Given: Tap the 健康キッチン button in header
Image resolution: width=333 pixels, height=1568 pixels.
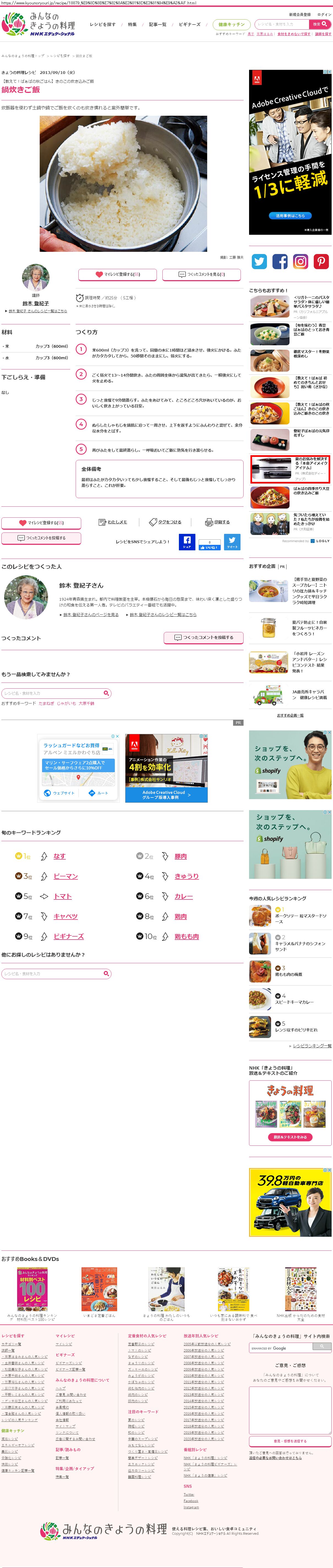Looking at the screenshot, I should tap(232, 24).
